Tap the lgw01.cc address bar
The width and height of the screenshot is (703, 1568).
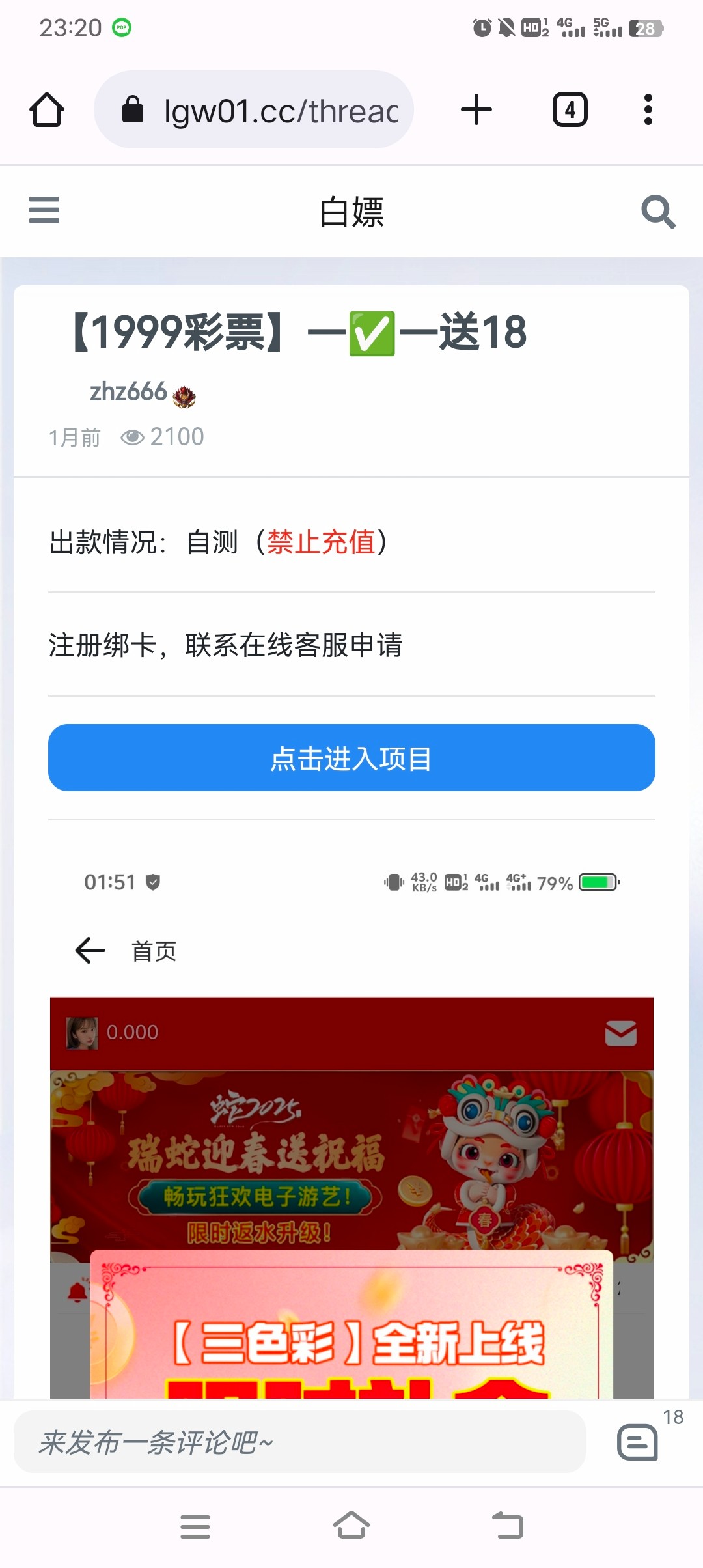click(254, 109)
